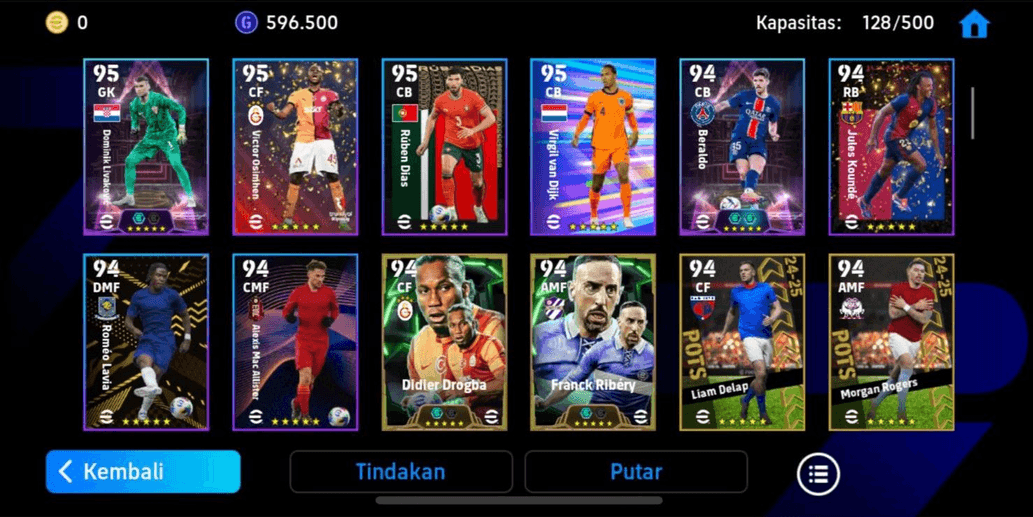Open Victor Osimhen CF card
The image size is (1033, 517).
pos(295,147)
